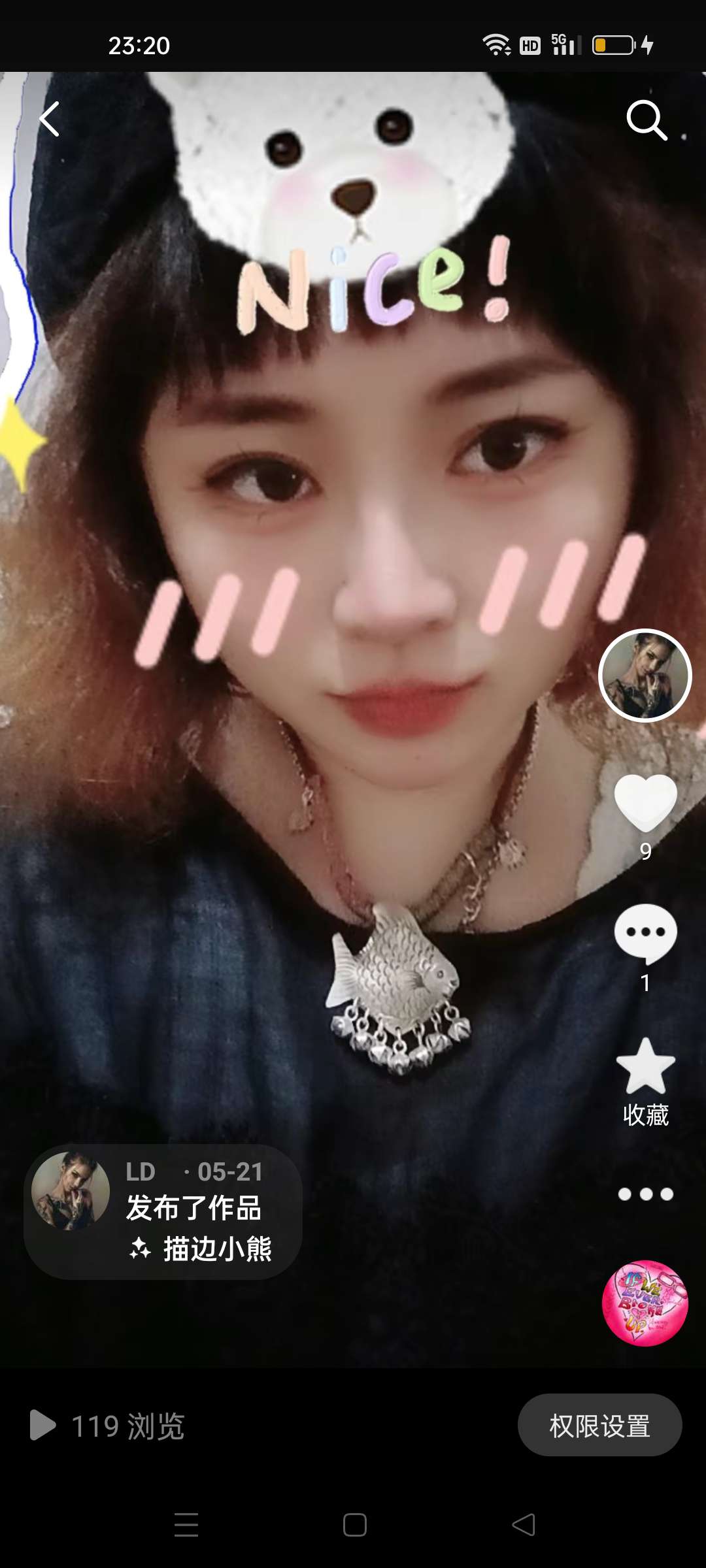Open the search magnifier icon
This screenshot has width=706, height=1568.
(x=646, y=120)
